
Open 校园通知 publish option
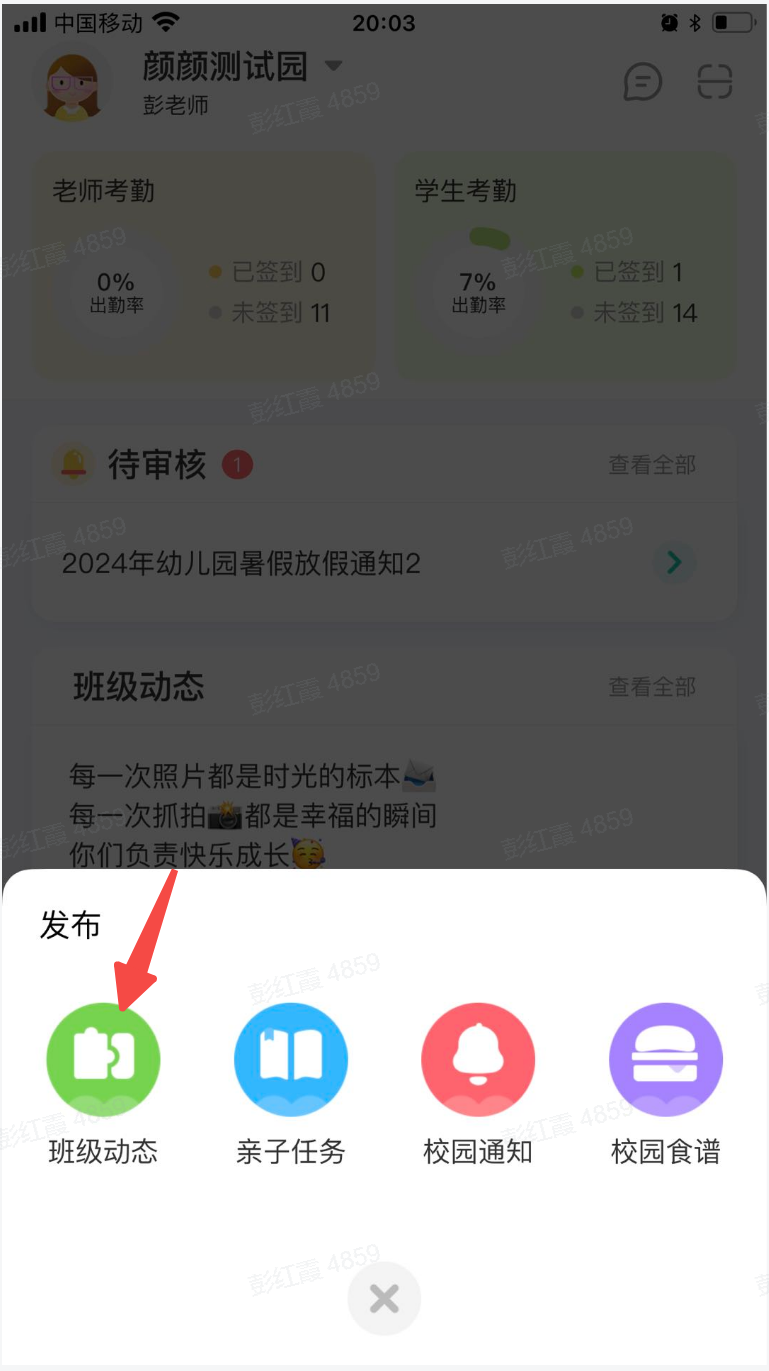478,1060
